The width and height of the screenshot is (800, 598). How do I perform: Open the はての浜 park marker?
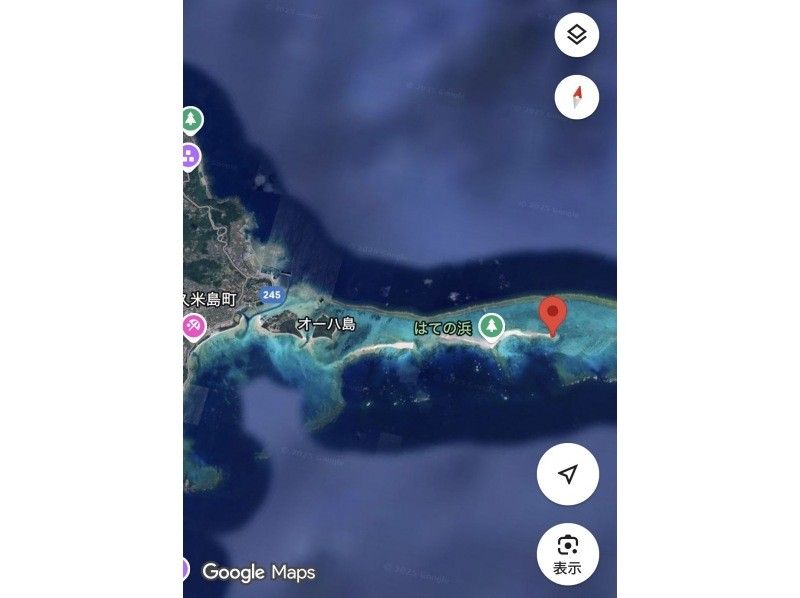click(490, 326)
